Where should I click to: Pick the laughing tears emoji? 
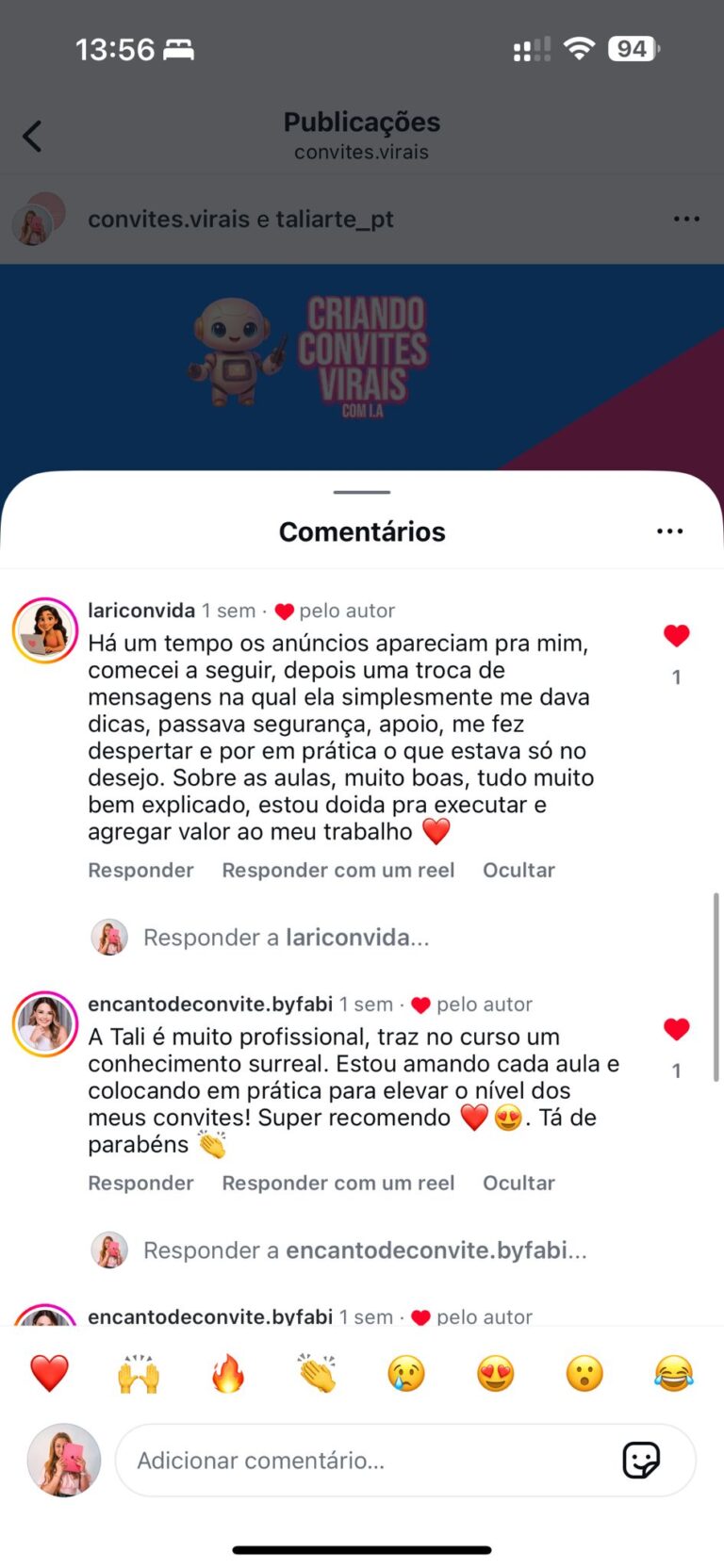pyautogui.click(x=673, y=1373)
